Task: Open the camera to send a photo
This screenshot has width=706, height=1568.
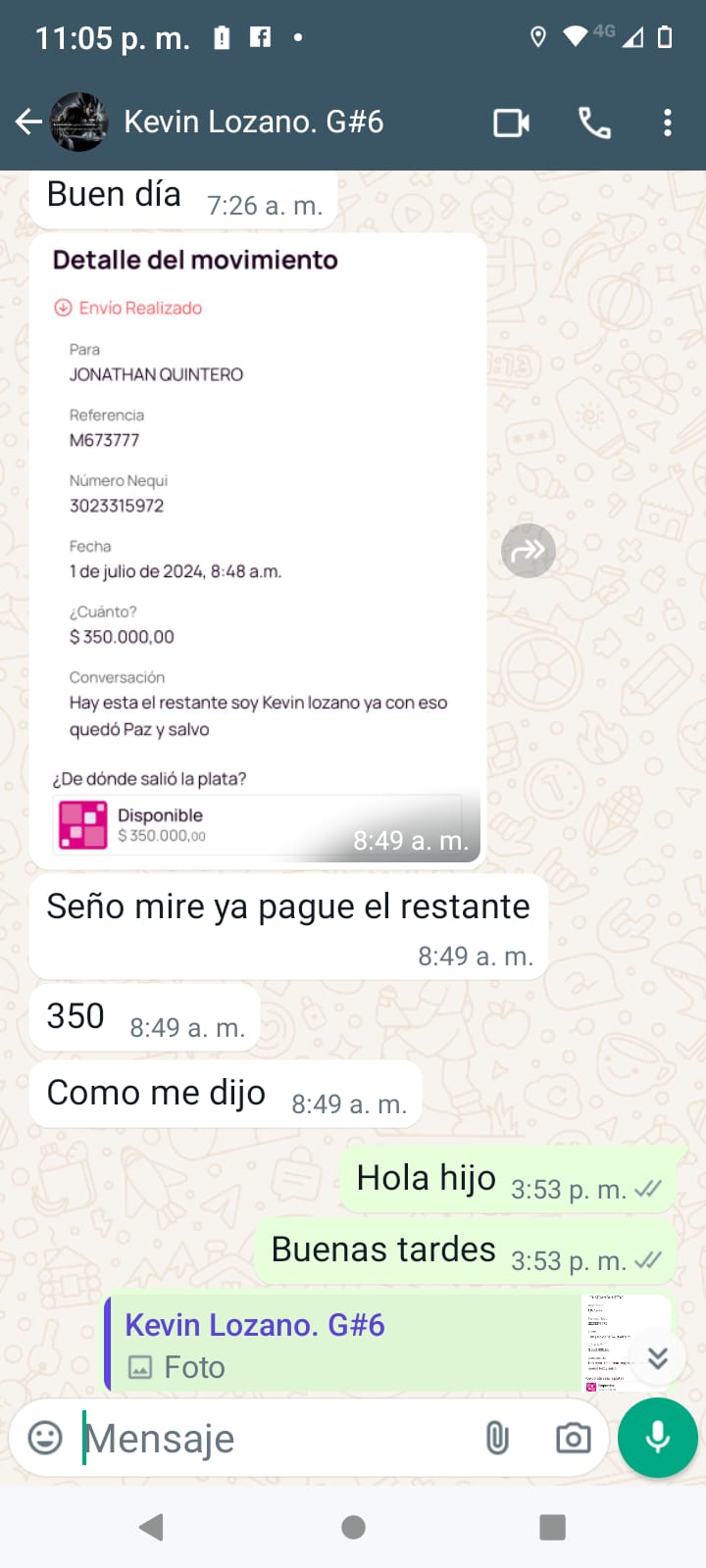Action: coord(573,1438)
